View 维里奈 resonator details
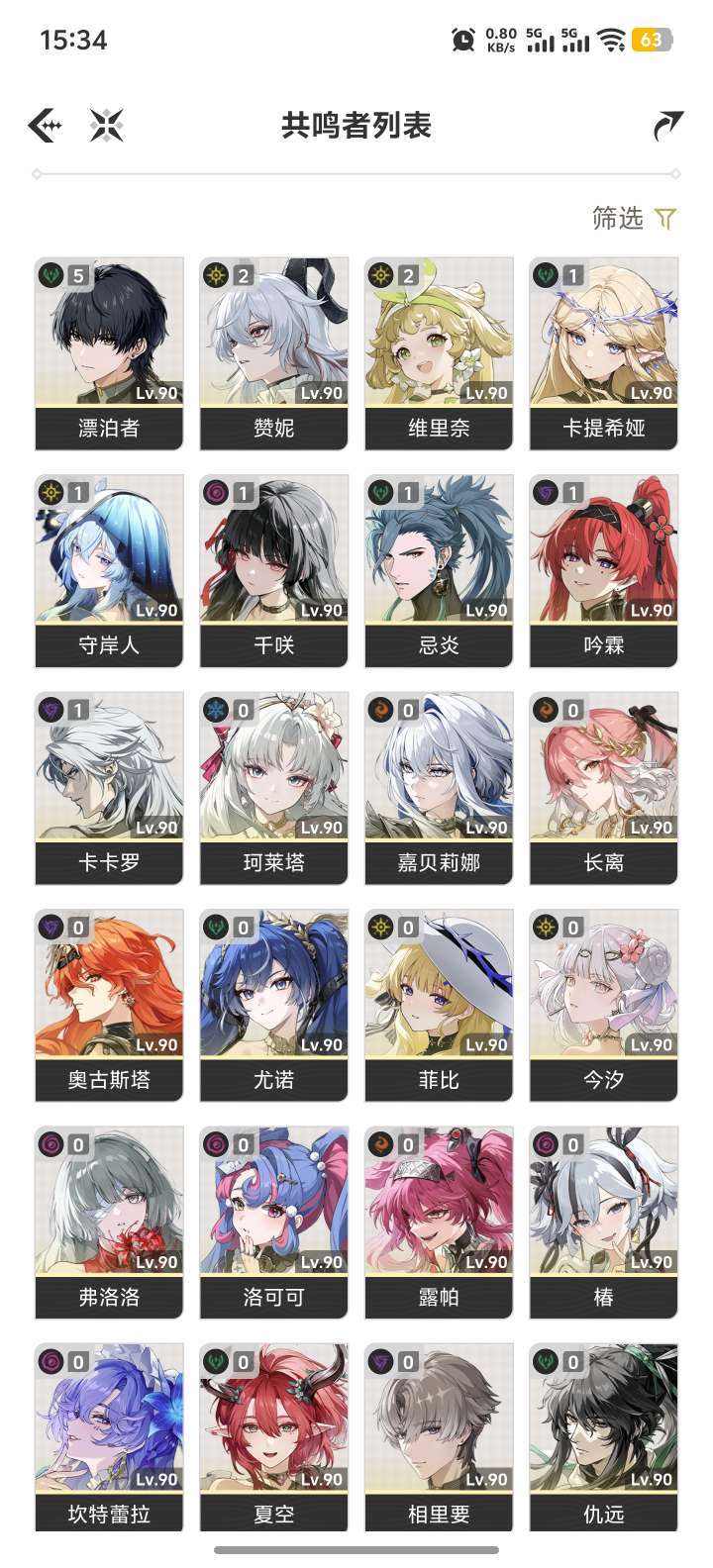Viewport: 713px width, 1568px height. point(439,352)
